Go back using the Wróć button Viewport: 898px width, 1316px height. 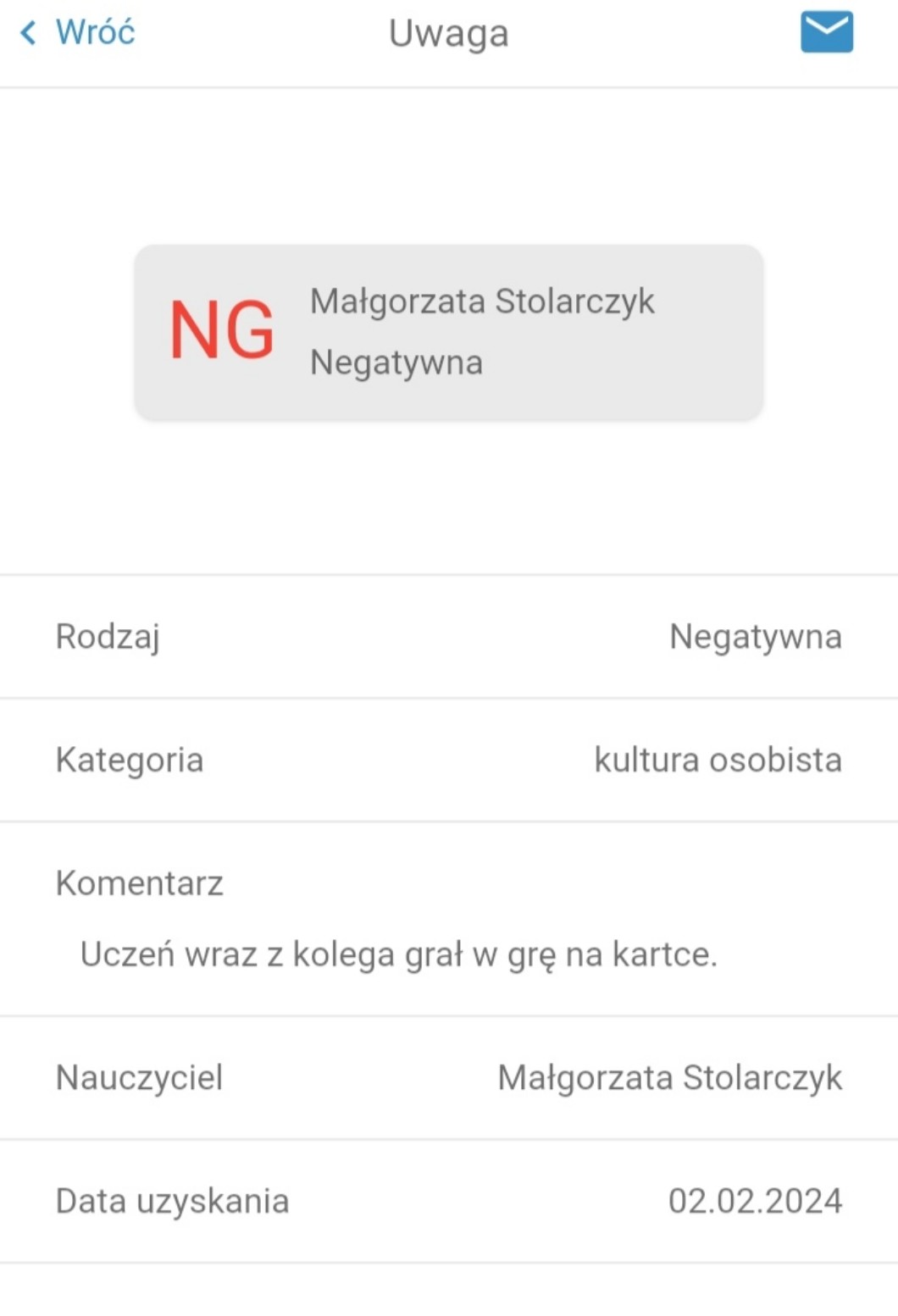pos(78,33)
